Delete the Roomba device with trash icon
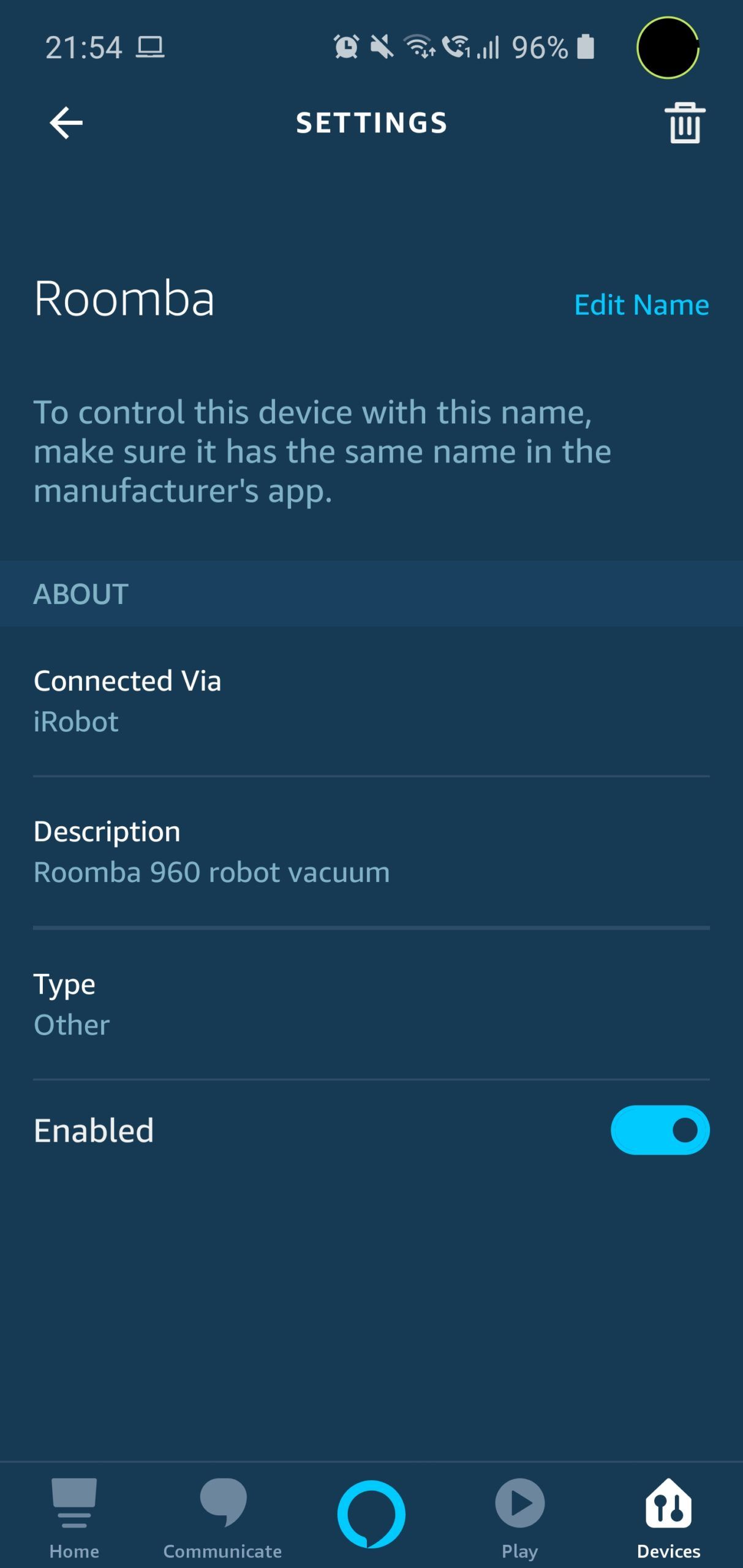 tap(684, 123)
